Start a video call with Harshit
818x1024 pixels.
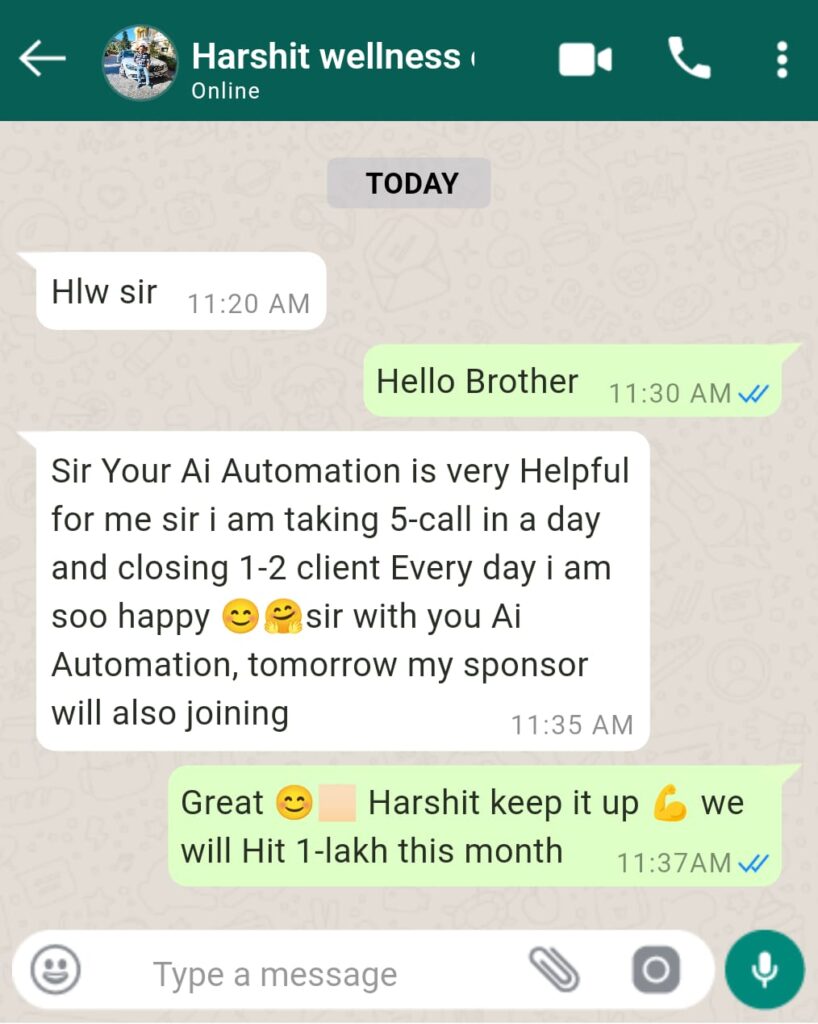(x=585, y=60)
